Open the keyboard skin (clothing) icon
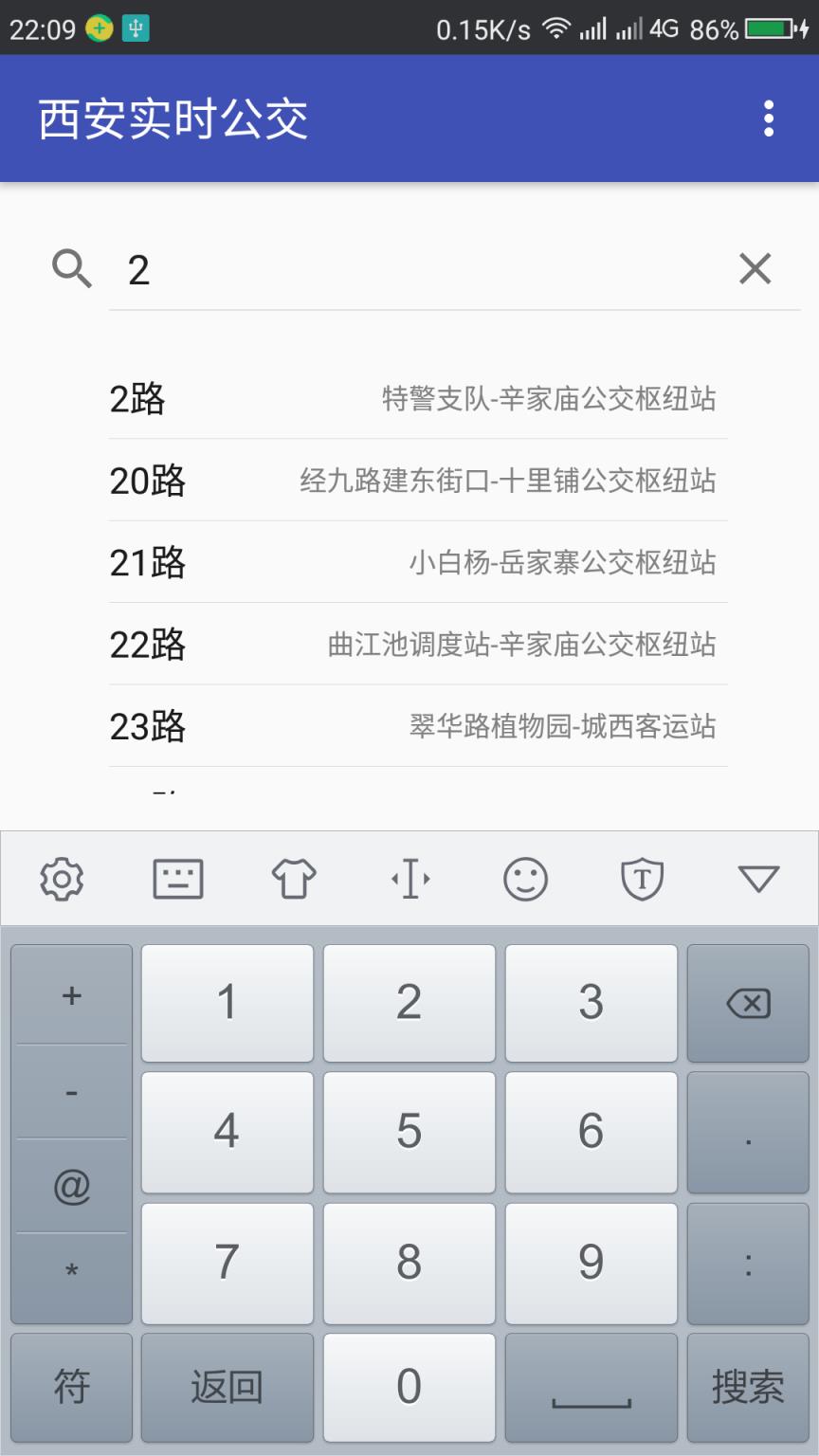The width and height of the screenshot is (819, 1456). click(x=293, y=878)
